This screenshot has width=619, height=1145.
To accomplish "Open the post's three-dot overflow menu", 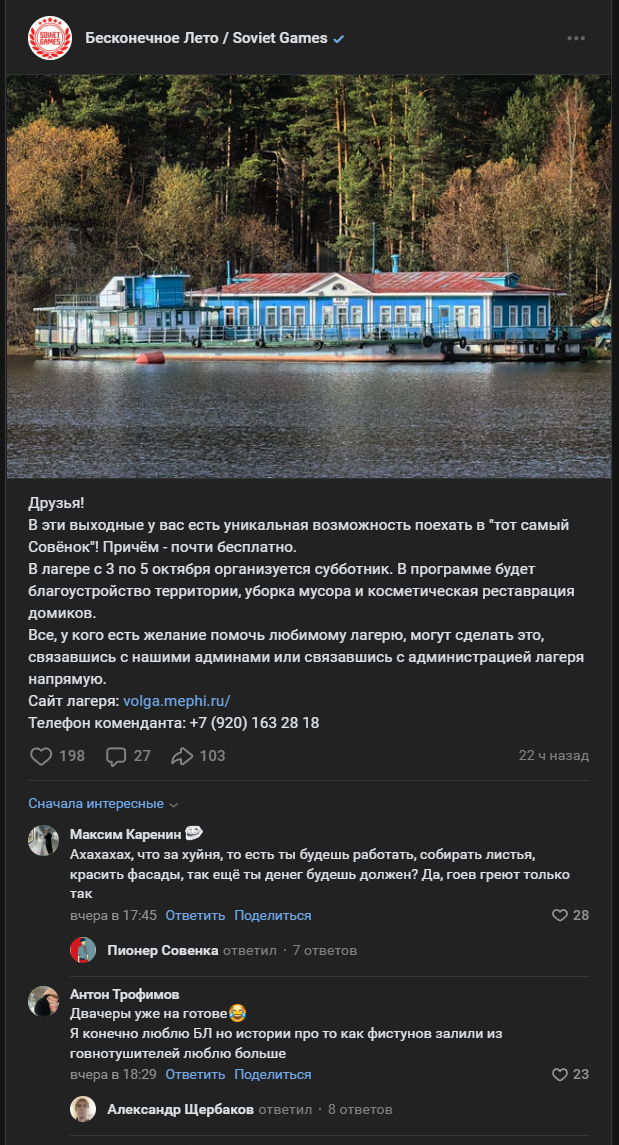I will (x=576, y=38).
